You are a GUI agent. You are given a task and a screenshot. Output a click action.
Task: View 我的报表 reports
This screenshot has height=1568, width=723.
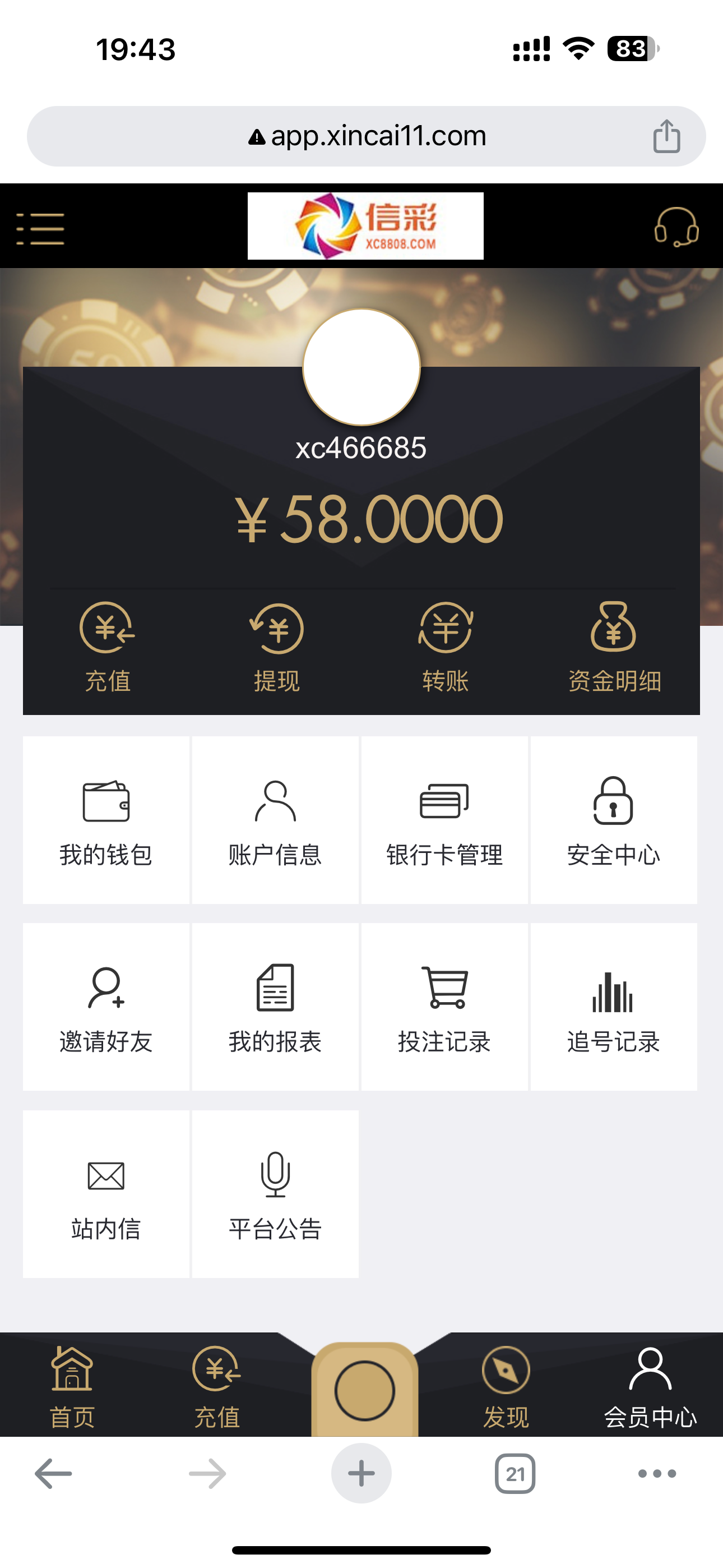click(275, 1006)
